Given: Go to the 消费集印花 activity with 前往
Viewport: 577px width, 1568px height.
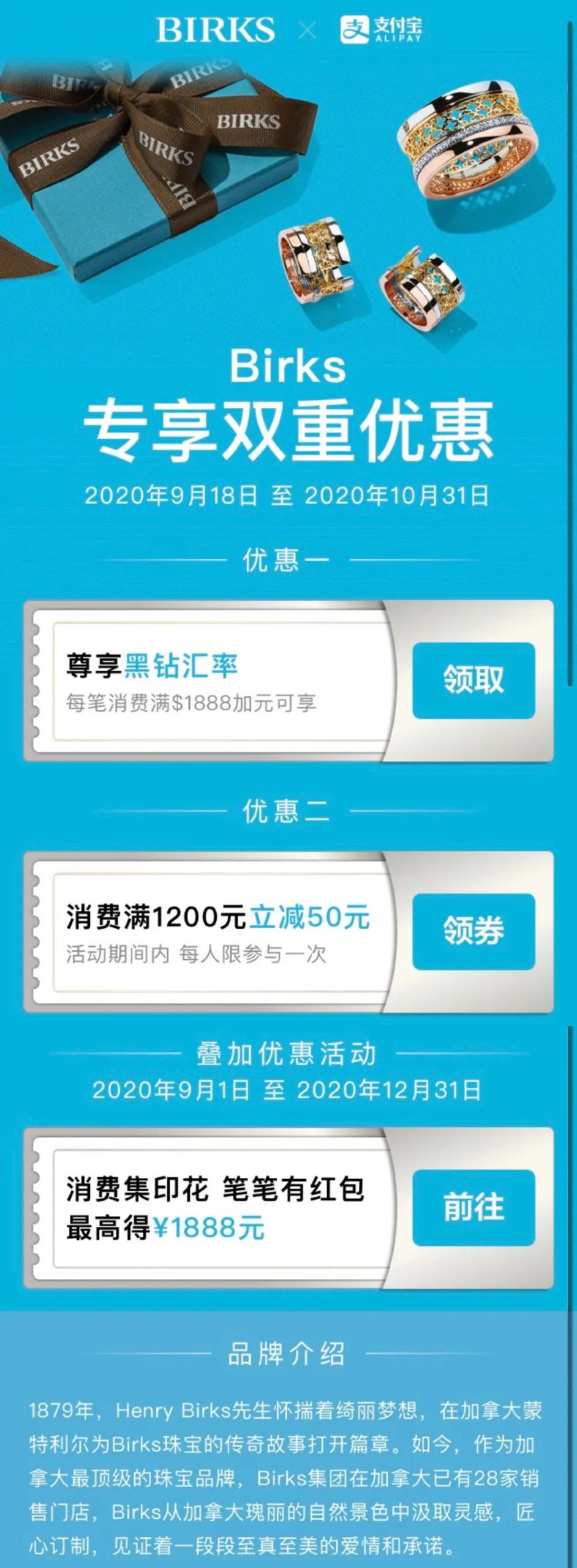Looking at the screenshot, I should [473, 1207].
